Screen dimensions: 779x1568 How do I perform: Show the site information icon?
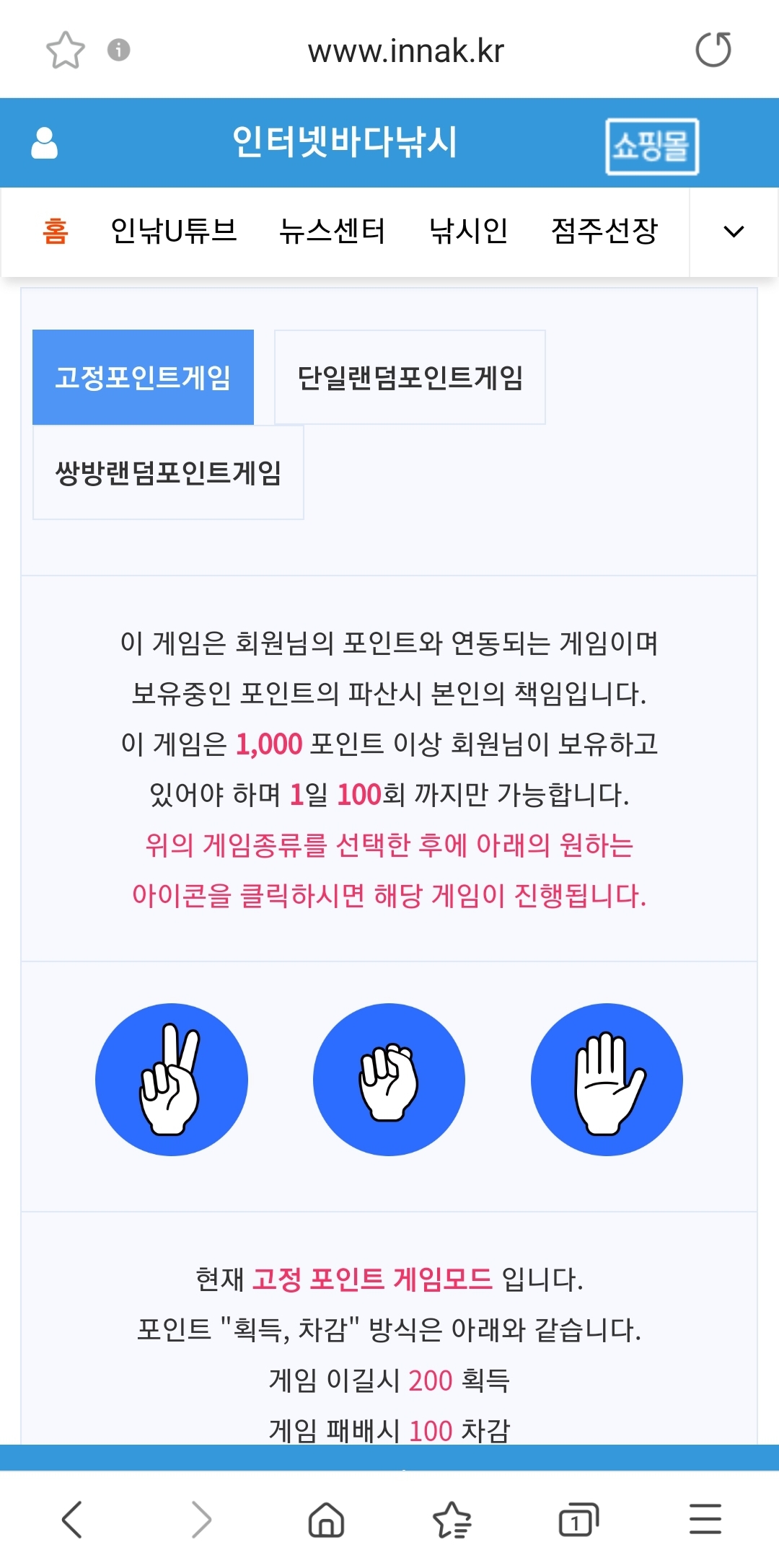point(118,50)
